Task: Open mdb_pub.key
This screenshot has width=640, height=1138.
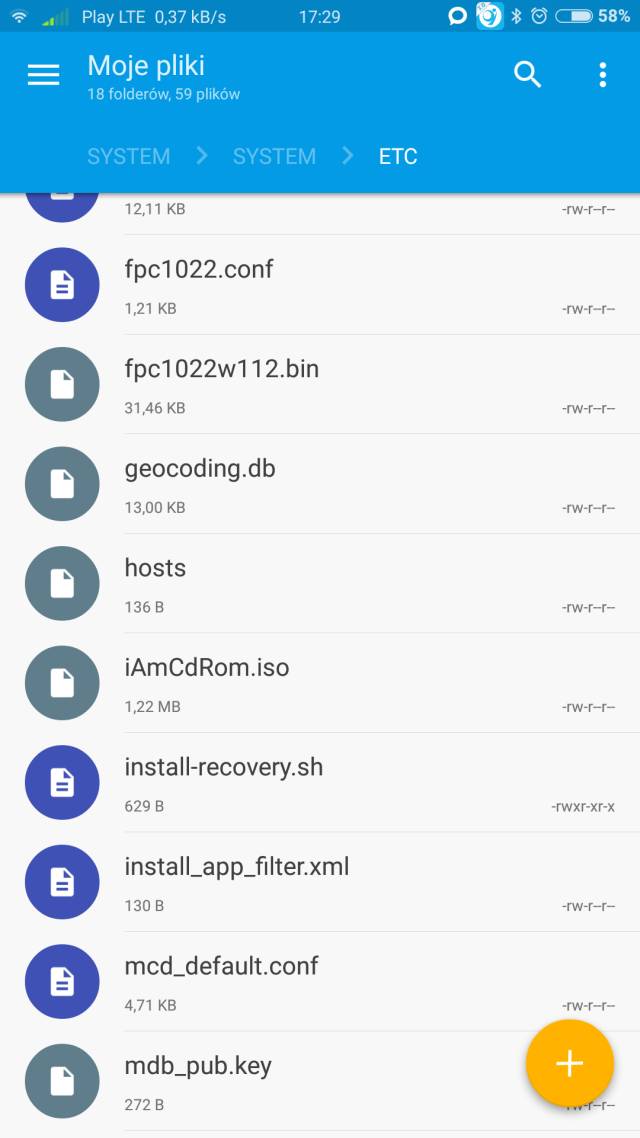Action: (198, 1066)
